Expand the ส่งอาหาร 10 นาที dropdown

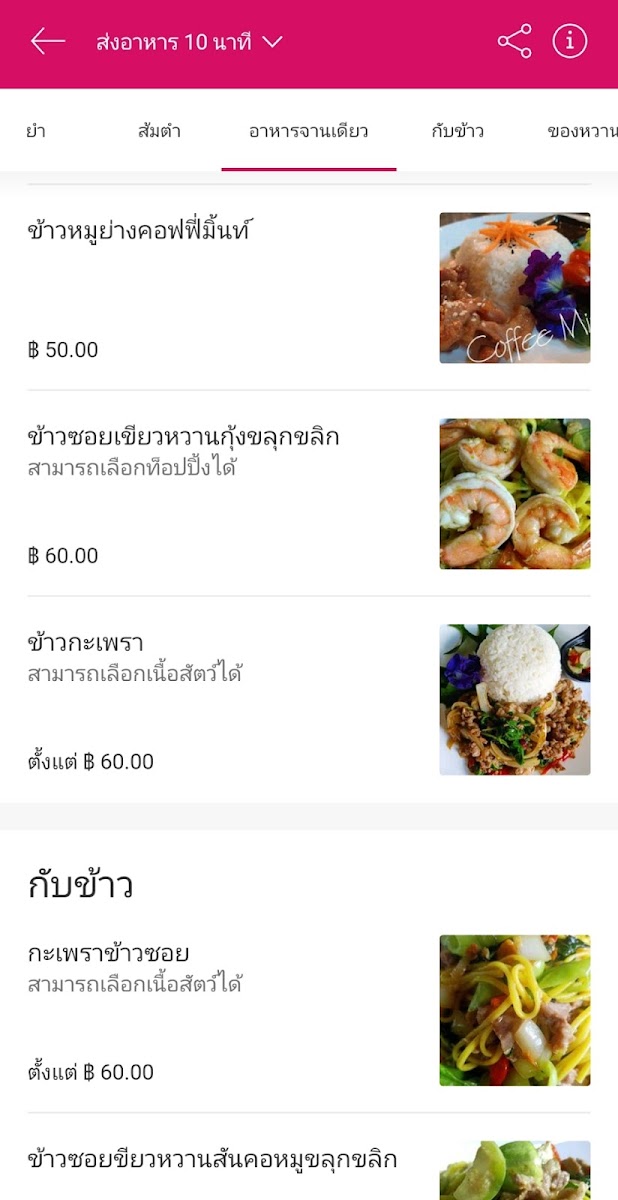tap(190, 42)
